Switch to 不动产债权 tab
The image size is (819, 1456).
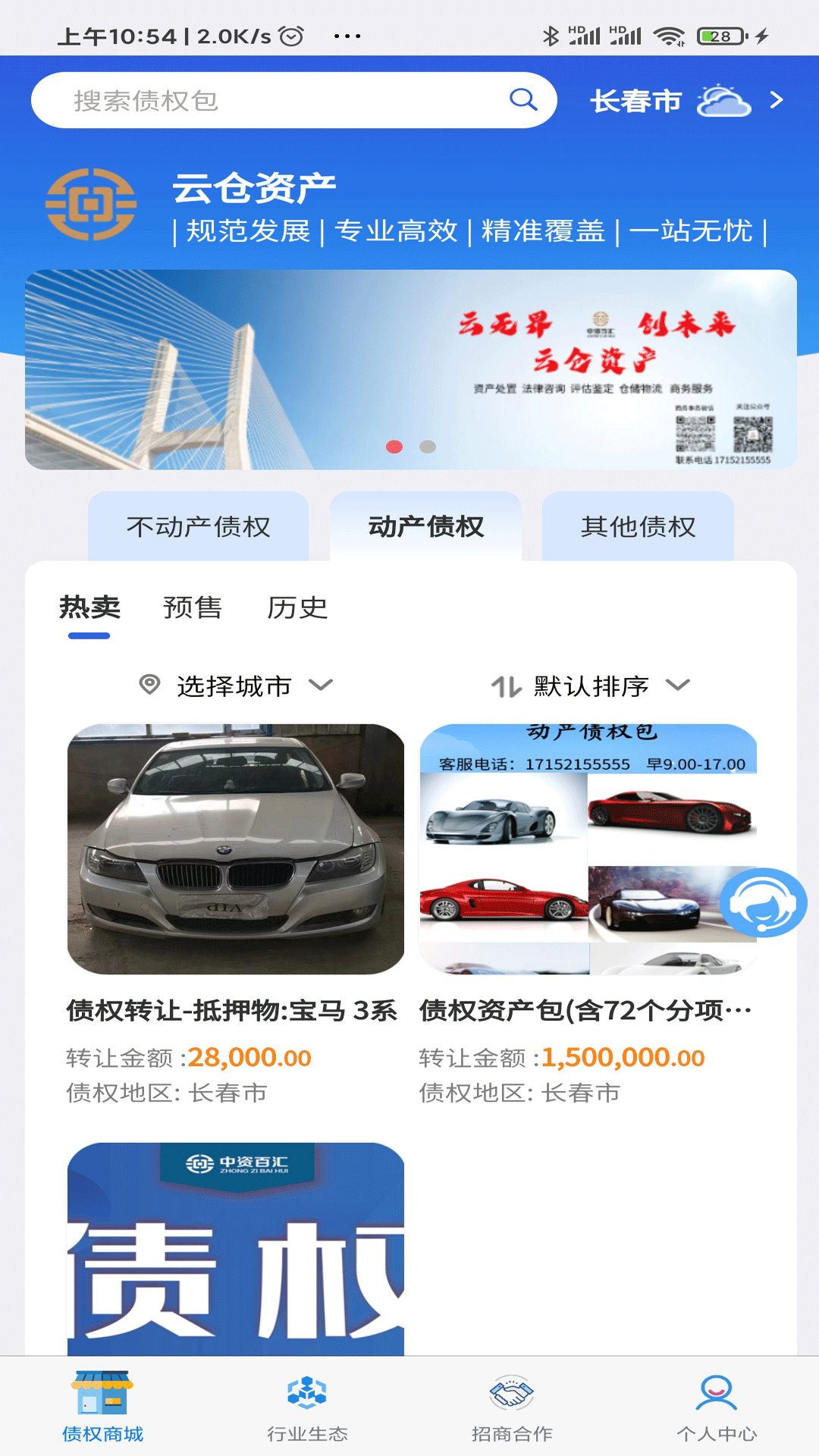[x=198, y=526]
